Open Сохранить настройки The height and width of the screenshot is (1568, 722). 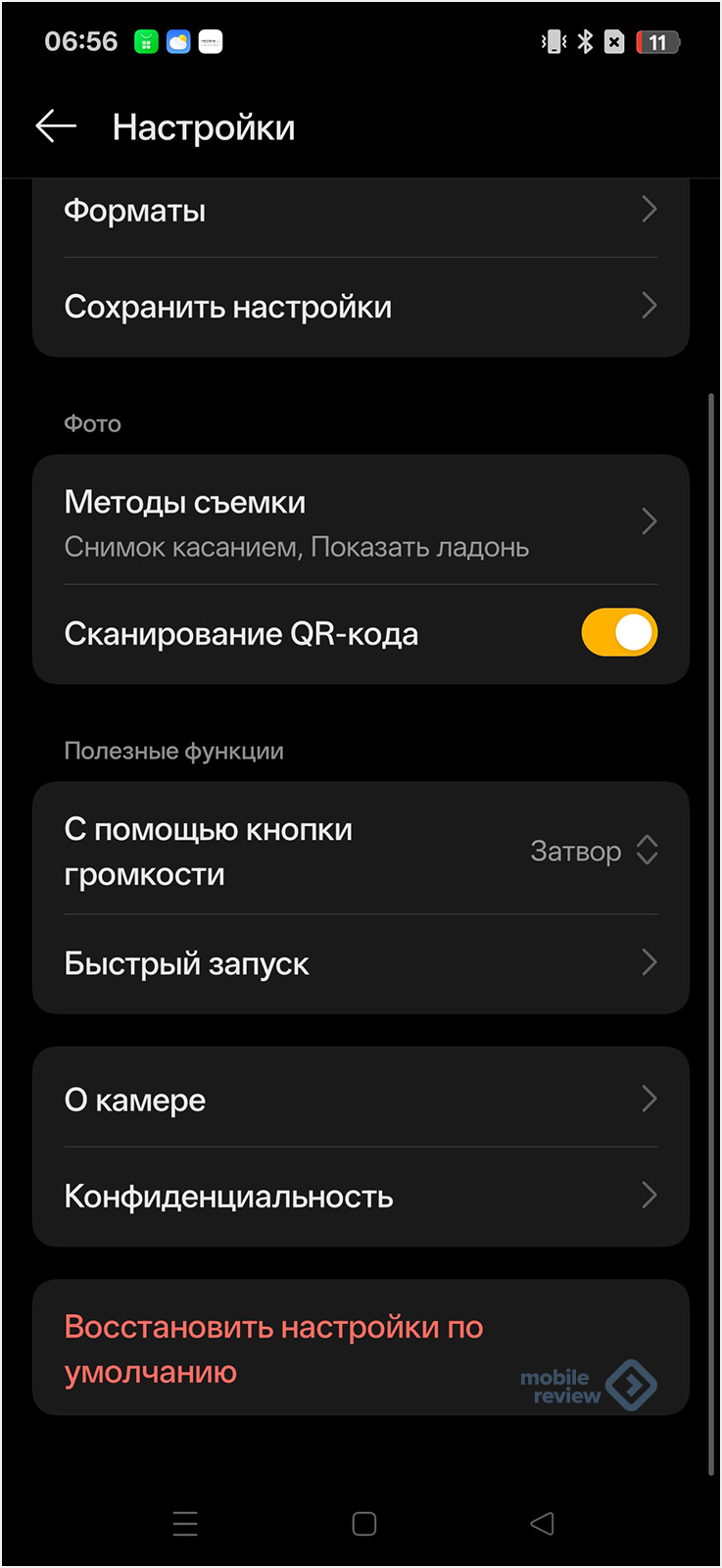click(x=361, y=307)
